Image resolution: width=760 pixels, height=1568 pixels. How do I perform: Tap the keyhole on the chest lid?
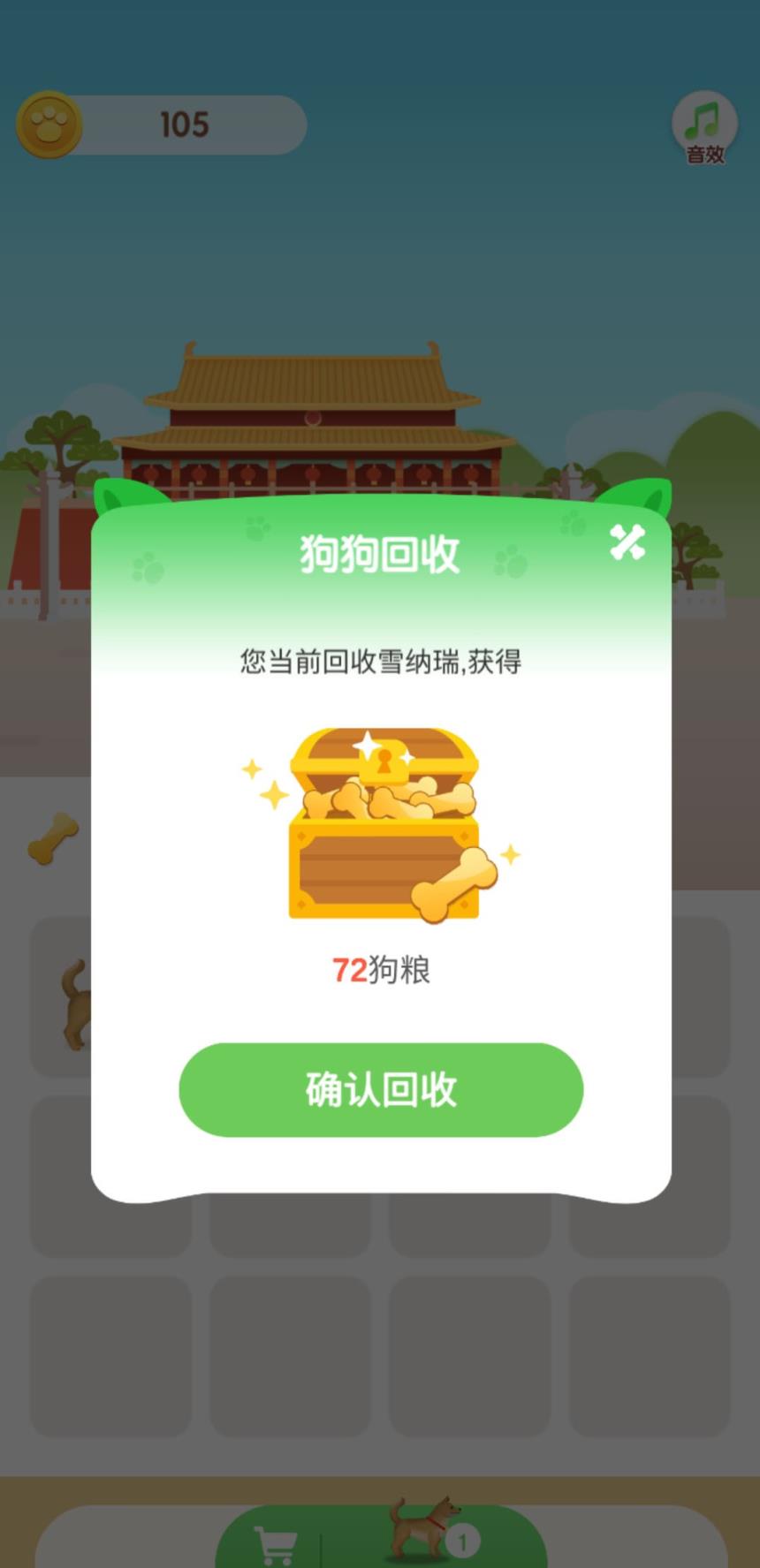[x=382, y=761]
